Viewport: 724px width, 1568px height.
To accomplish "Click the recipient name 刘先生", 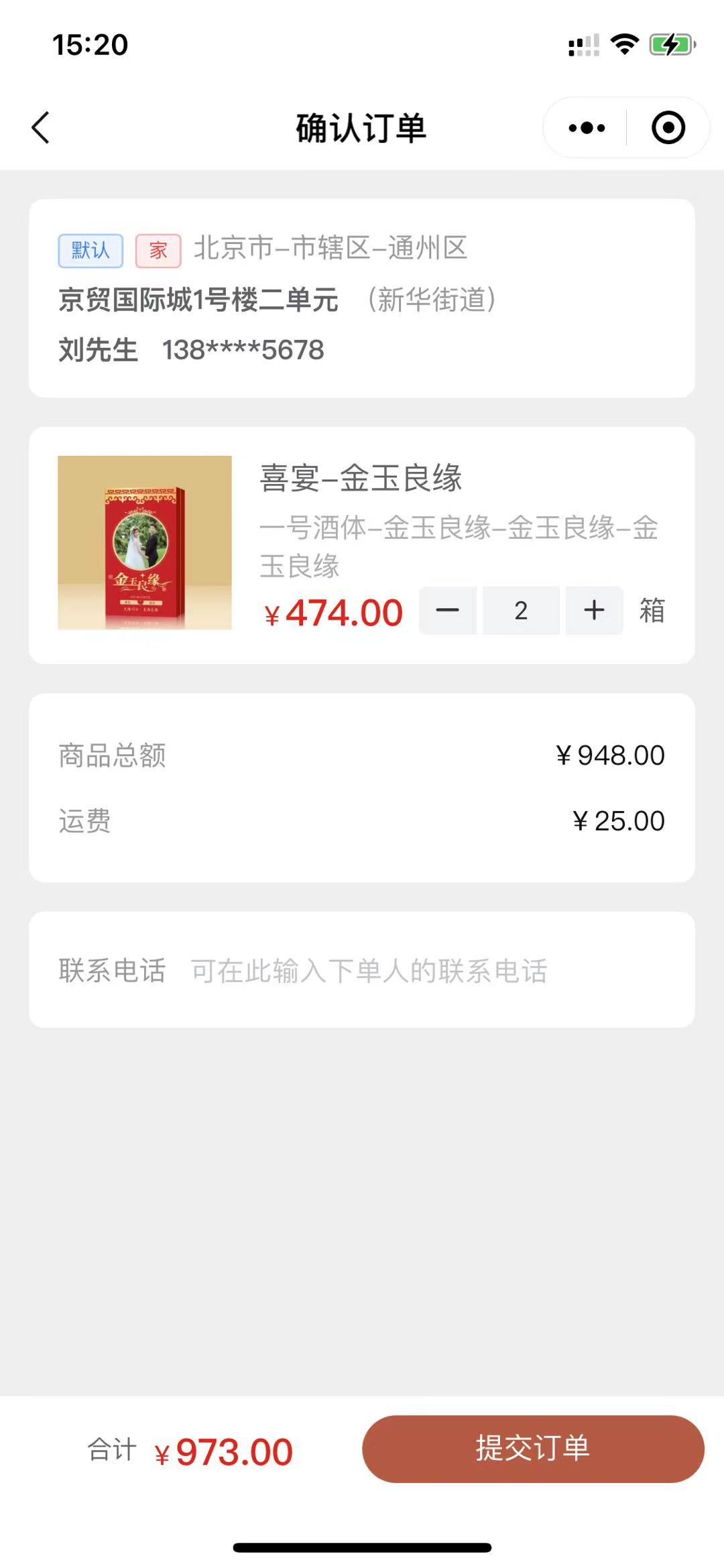I will pyautogui.click(x=98, y=348).
